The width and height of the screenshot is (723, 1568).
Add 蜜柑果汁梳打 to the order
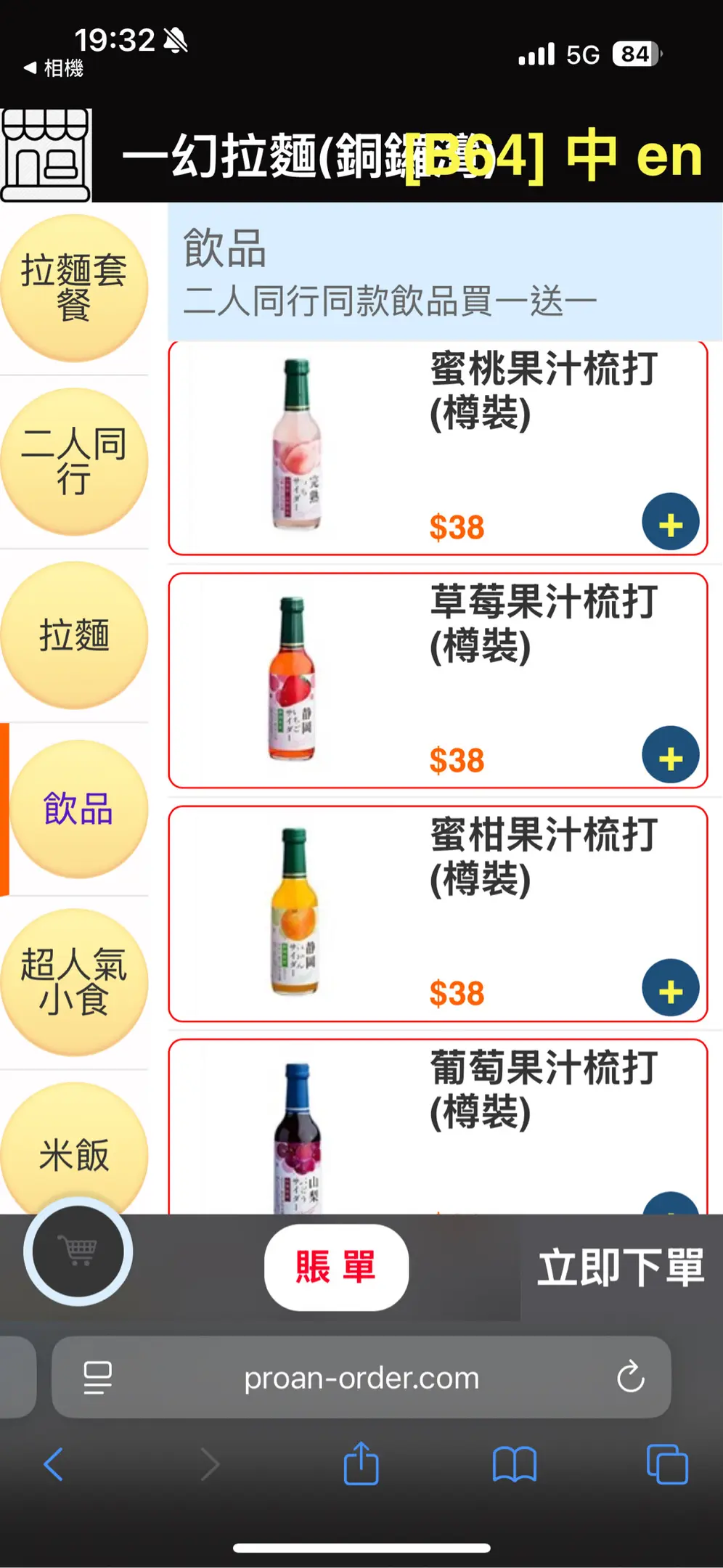point(670,989)
